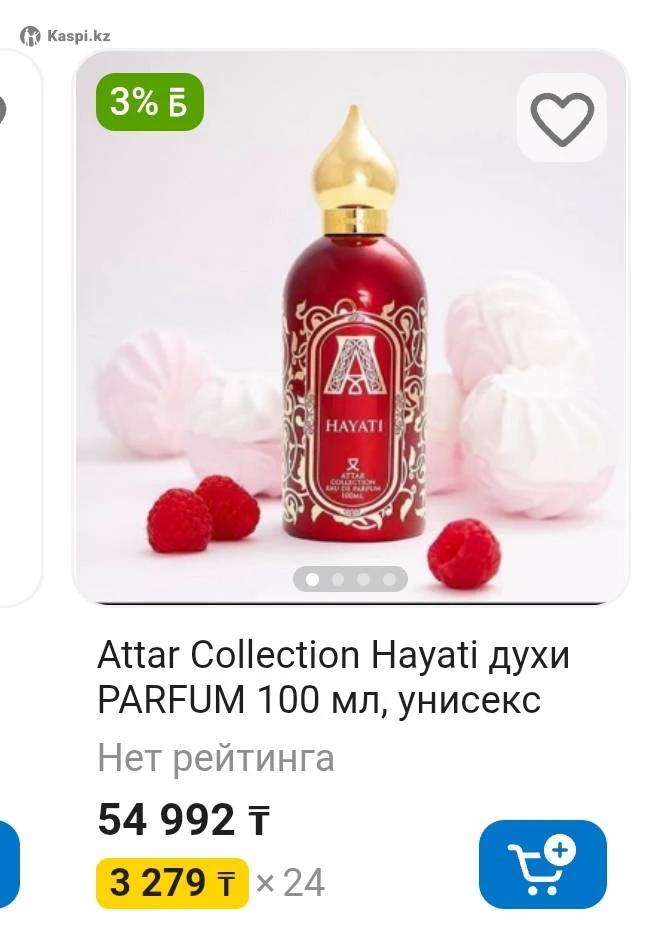The width and height of the screenshot is (656, 952).
Task: Open the Attar Collection Hayati product image
Action: pyautogui.click(x=352, y=330)
